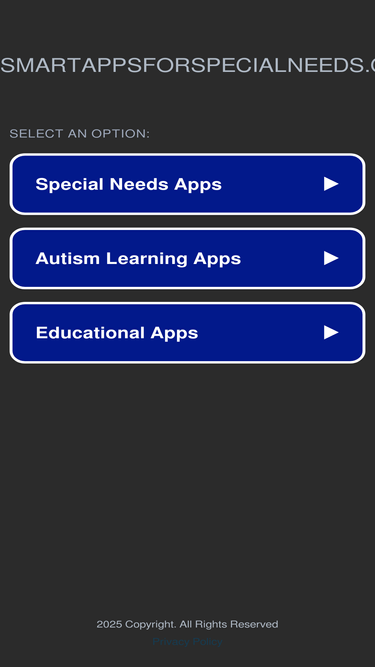Select Autism Learning Apps

point(188,258)
